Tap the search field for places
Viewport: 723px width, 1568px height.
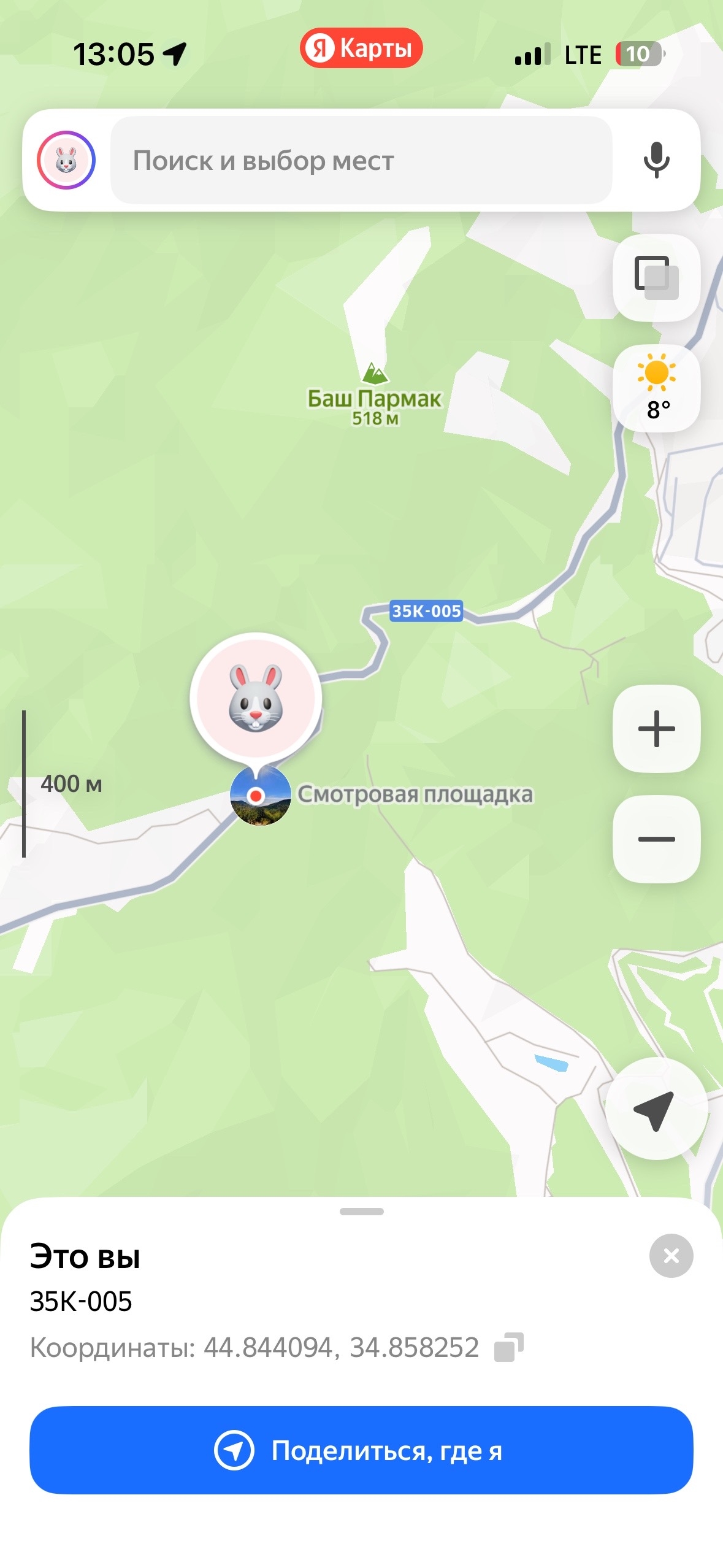361,160
